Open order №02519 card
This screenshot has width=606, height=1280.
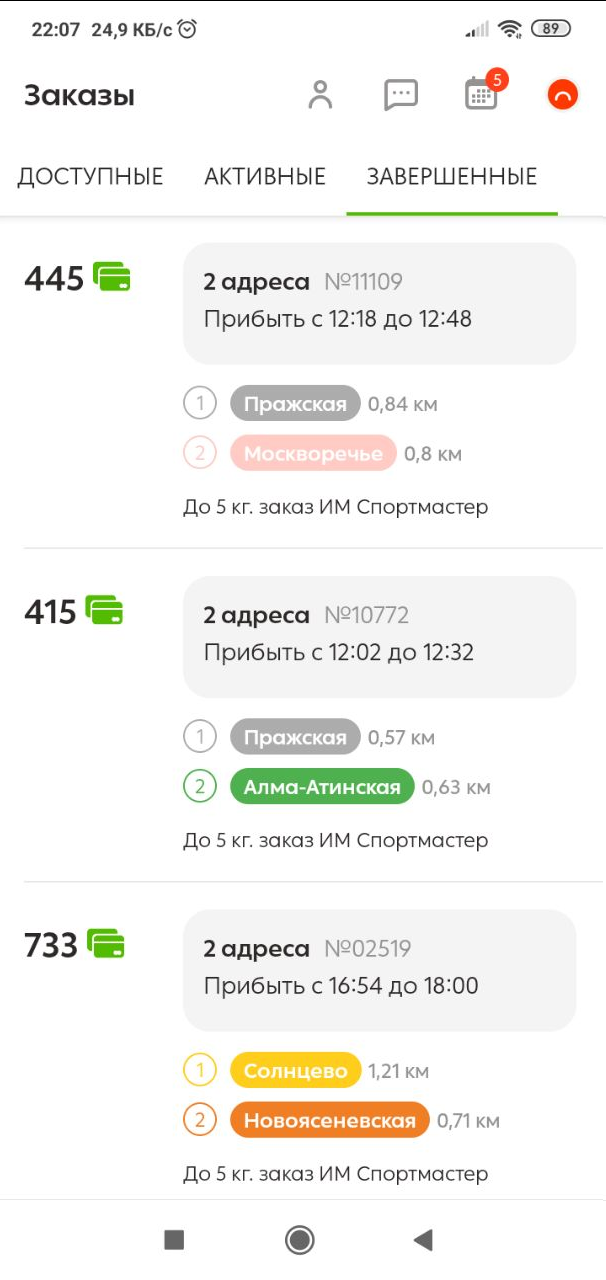click(x=379, y=967)
